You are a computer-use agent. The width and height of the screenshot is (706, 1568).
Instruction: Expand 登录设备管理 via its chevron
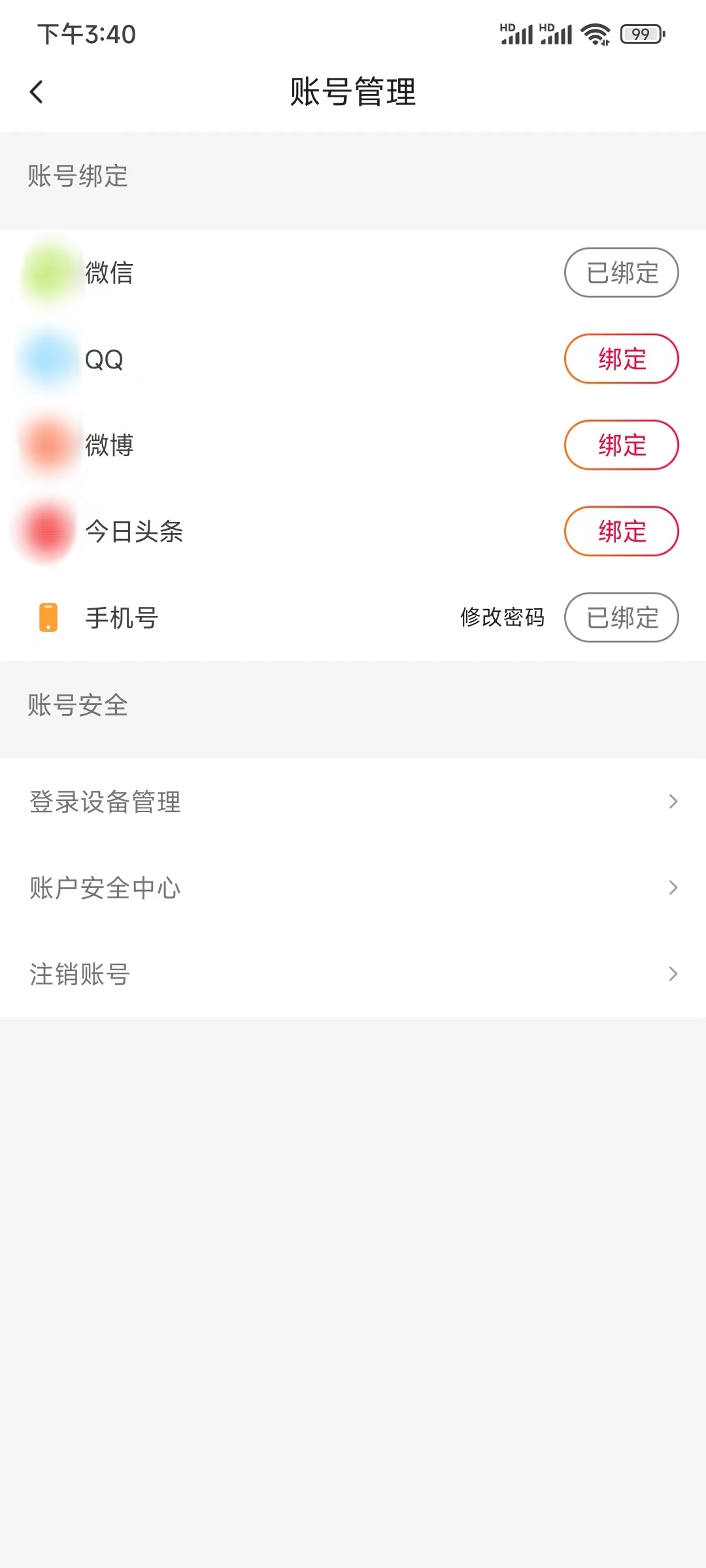674,802
